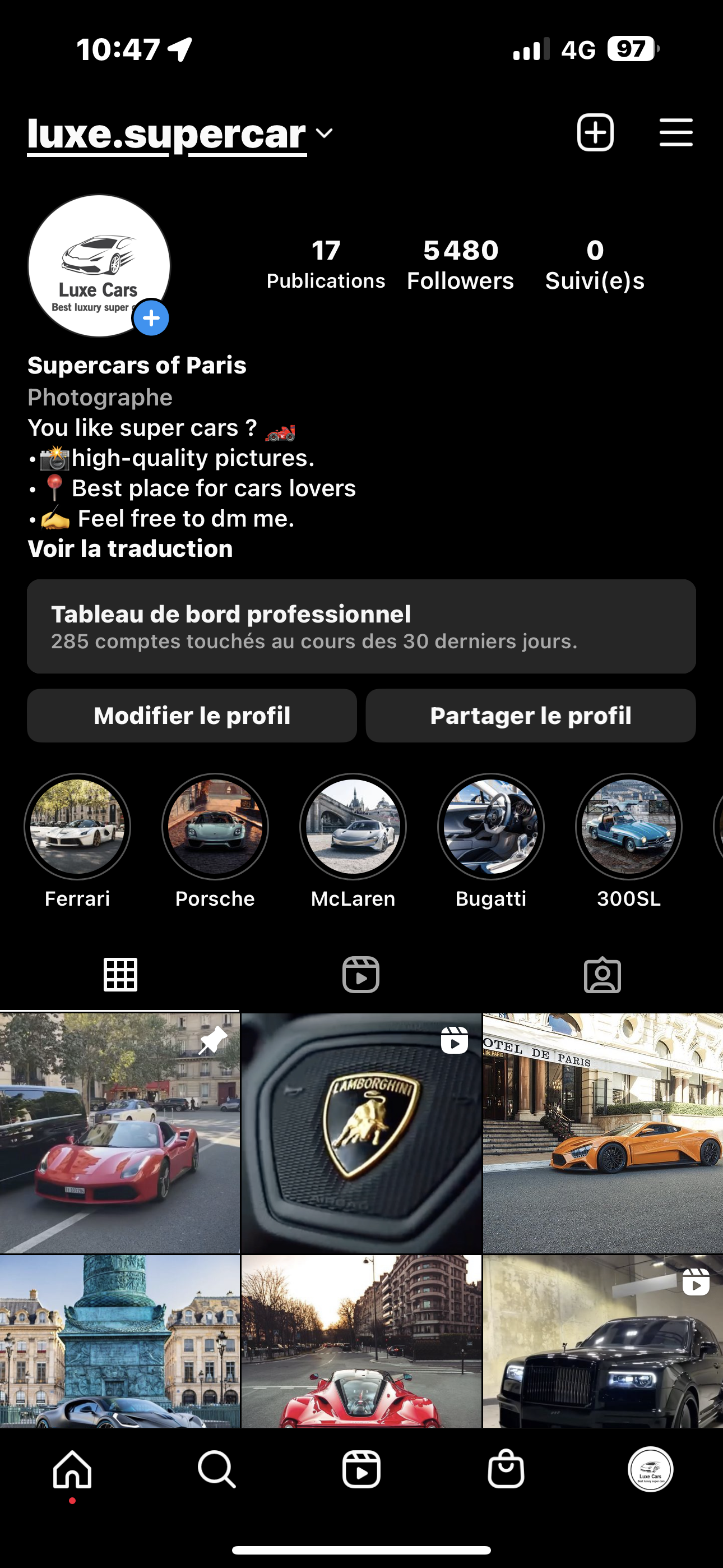
Task: Open the Shop tab
Action: coord(506,1469)
